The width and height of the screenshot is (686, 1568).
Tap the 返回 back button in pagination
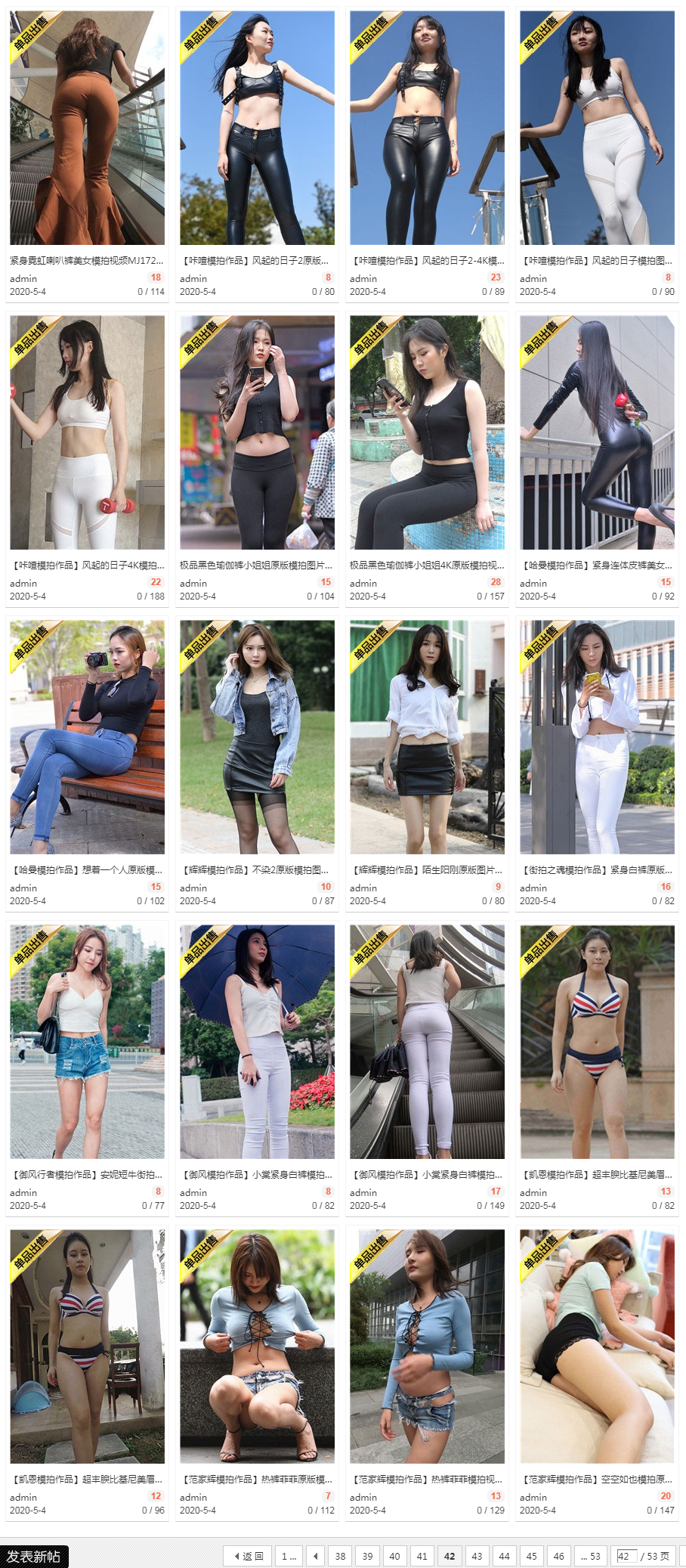[248, 1556]
